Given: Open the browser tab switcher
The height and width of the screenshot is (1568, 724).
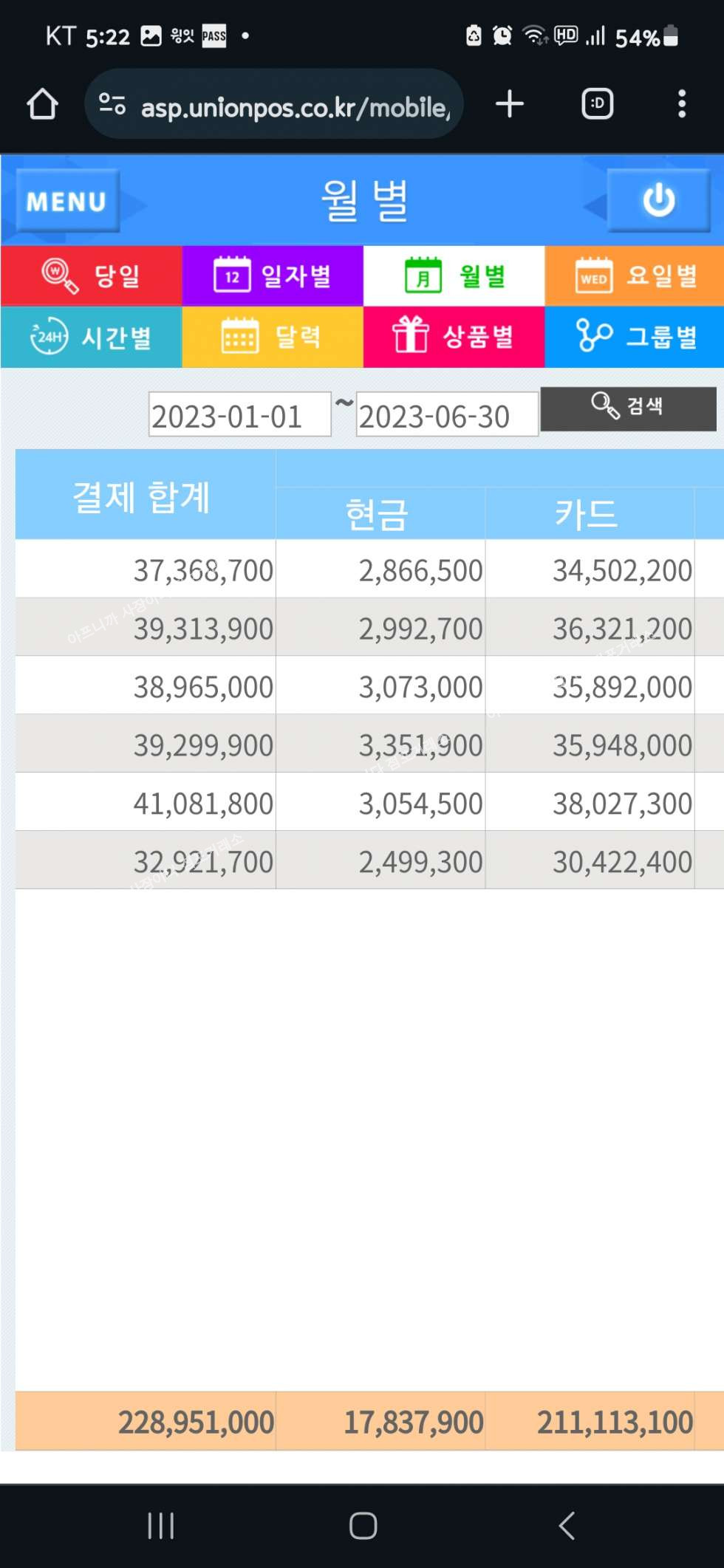Looking at the screenshot, I should (597, 104).
